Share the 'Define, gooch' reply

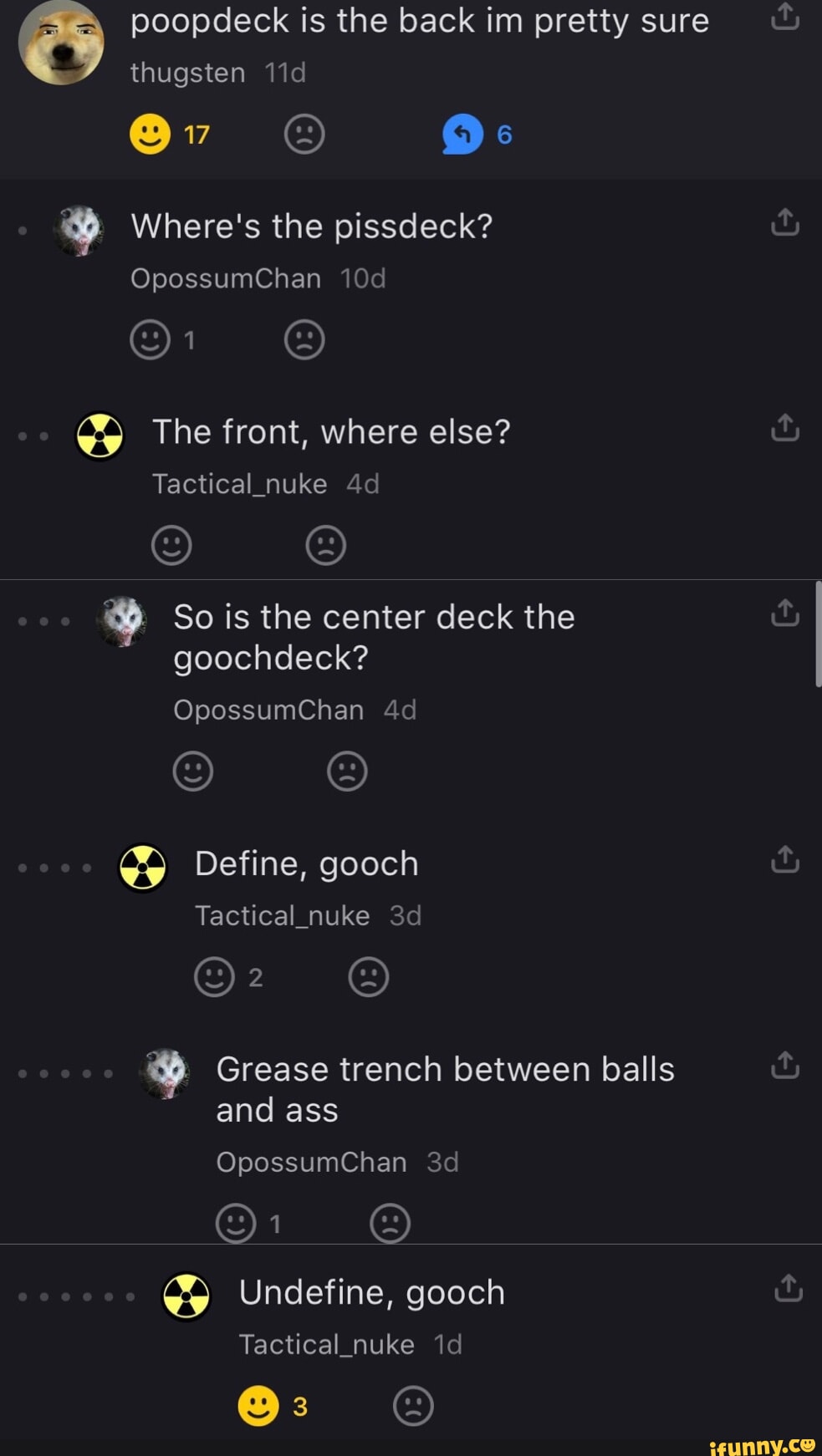[784, 859]
